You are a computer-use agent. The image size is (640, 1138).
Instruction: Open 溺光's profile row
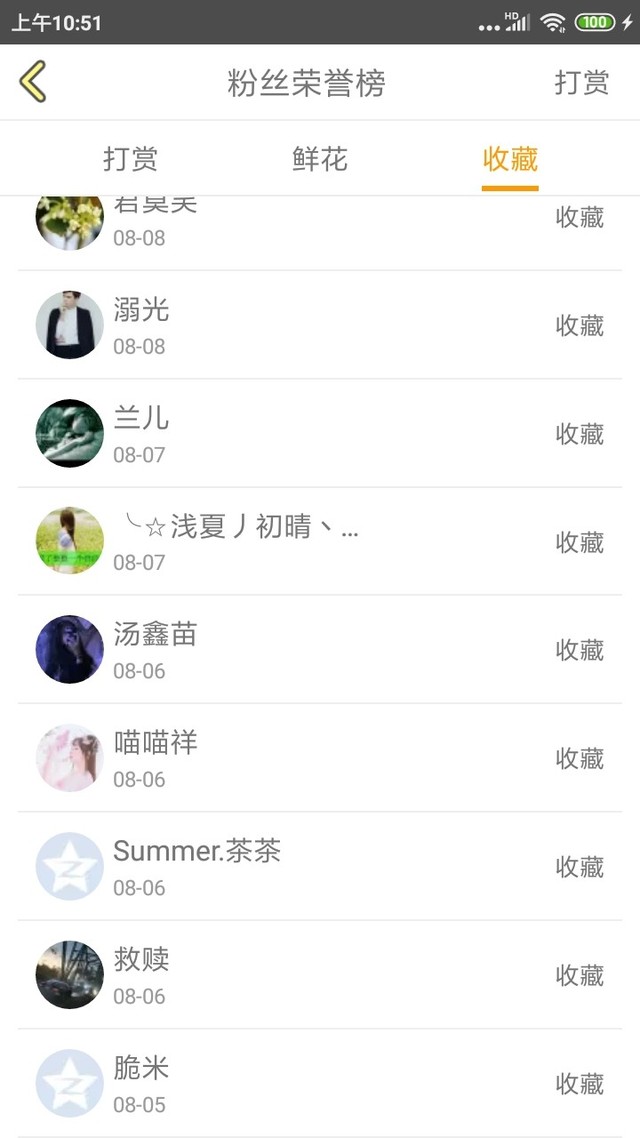[320, 326]
